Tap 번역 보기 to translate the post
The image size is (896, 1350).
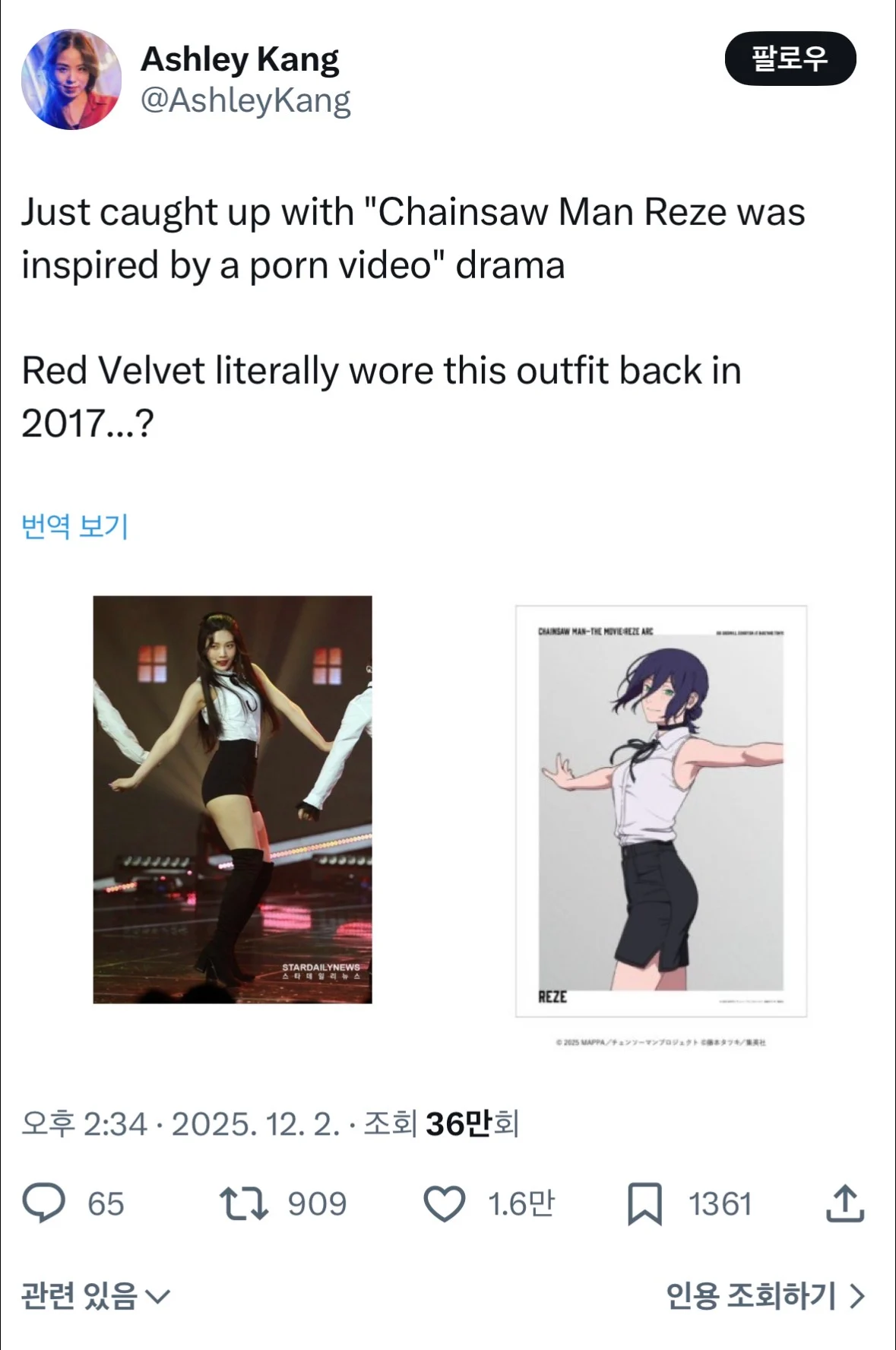point(74,526)
